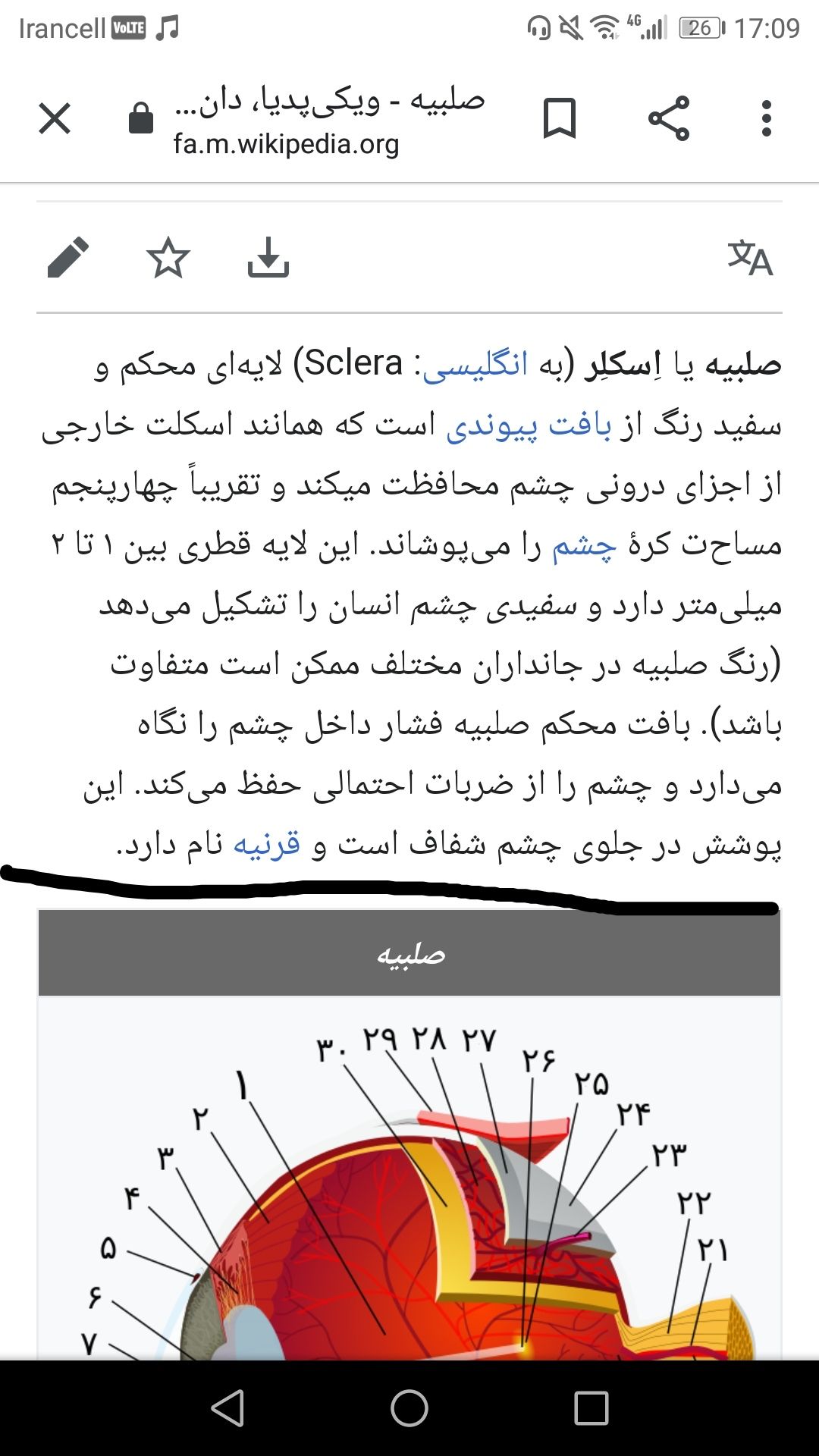
Task: Download this article
Action: [268, 258]
